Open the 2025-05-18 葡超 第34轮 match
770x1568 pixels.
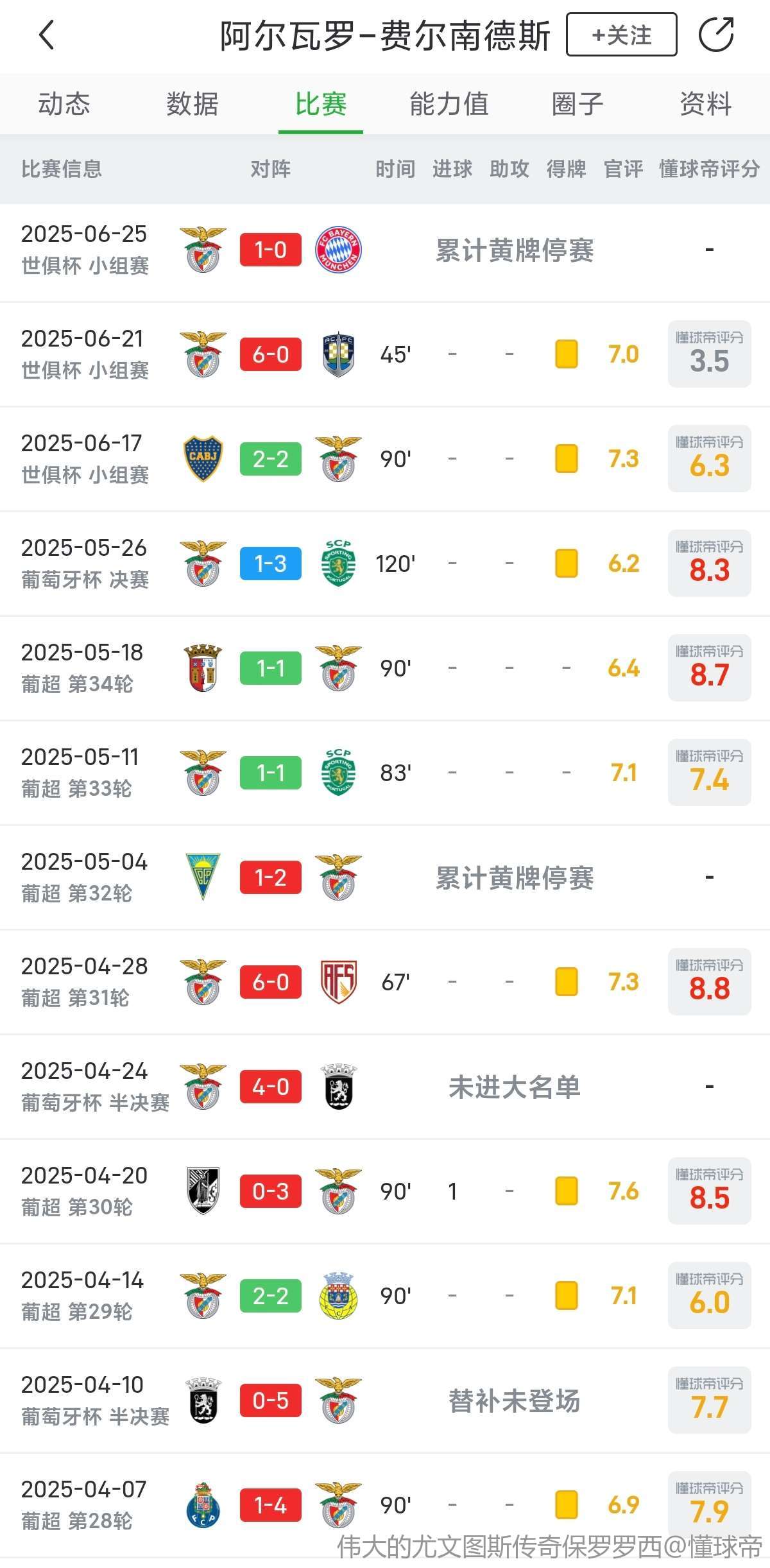point(385,668)
